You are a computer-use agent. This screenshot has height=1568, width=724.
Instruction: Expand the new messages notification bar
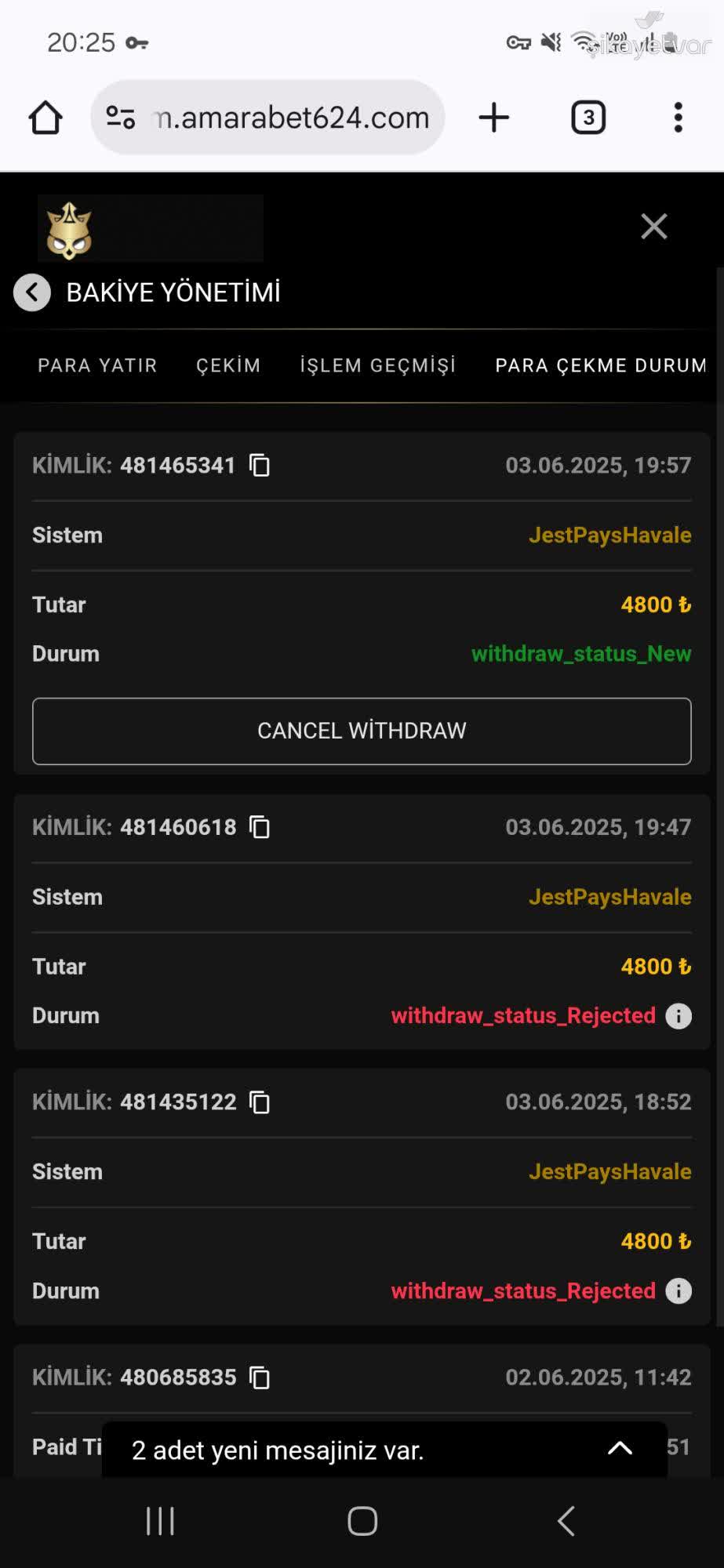point(620,1449)
